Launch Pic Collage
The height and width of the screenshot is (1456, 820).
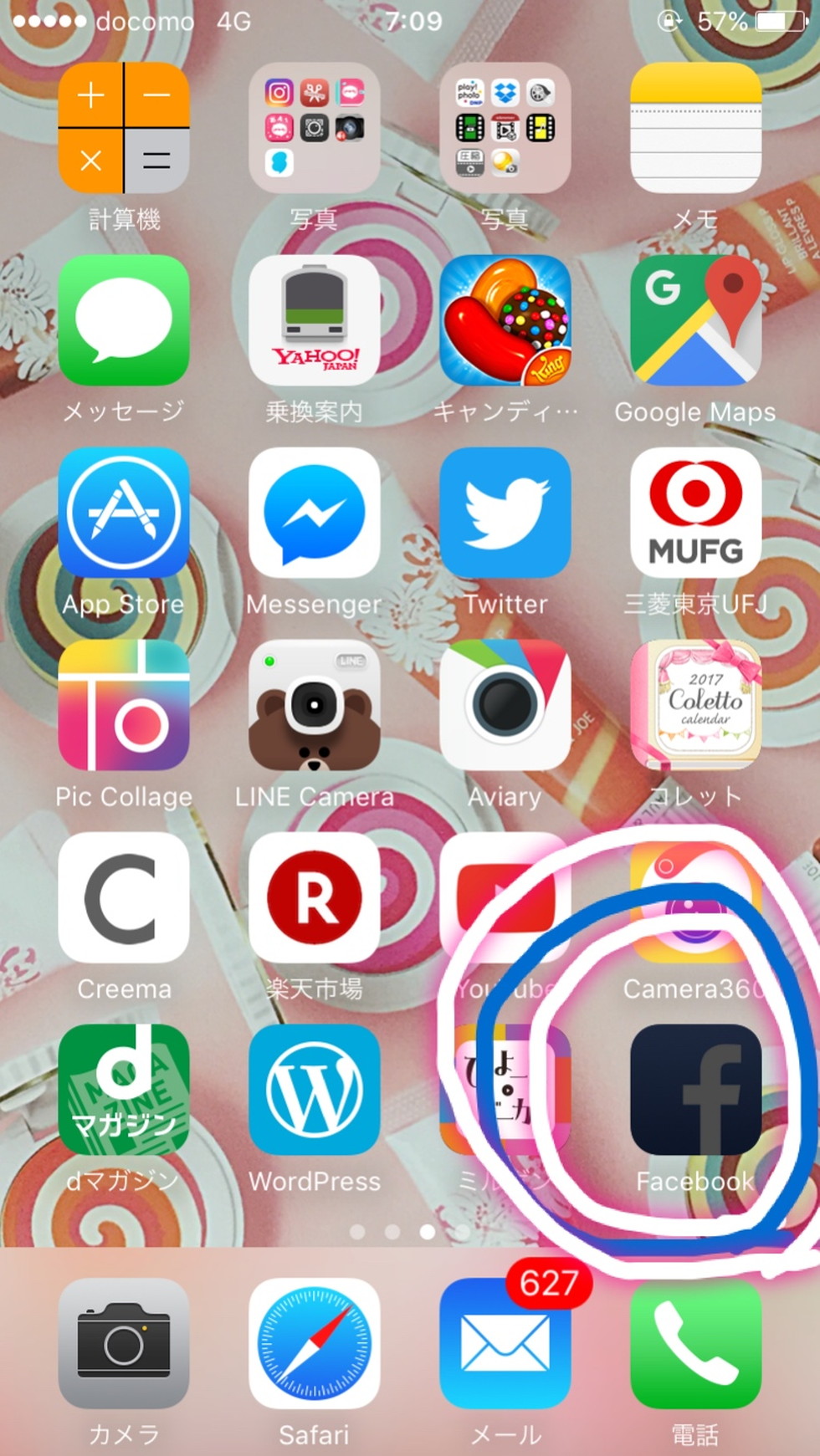tap(124, 705)
